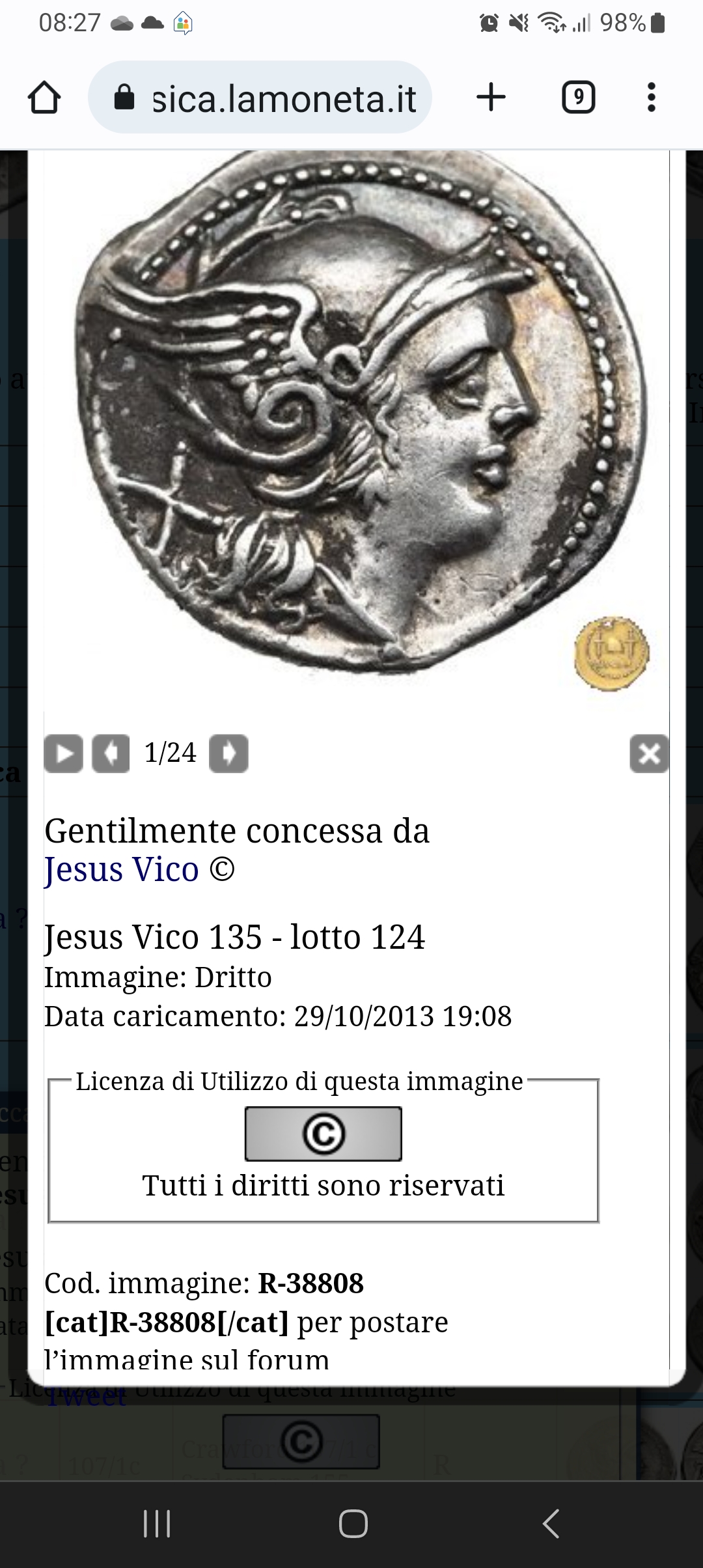The image size is (703, 1568).
Task: Close the image lightbox
Action: pos(649,754)
